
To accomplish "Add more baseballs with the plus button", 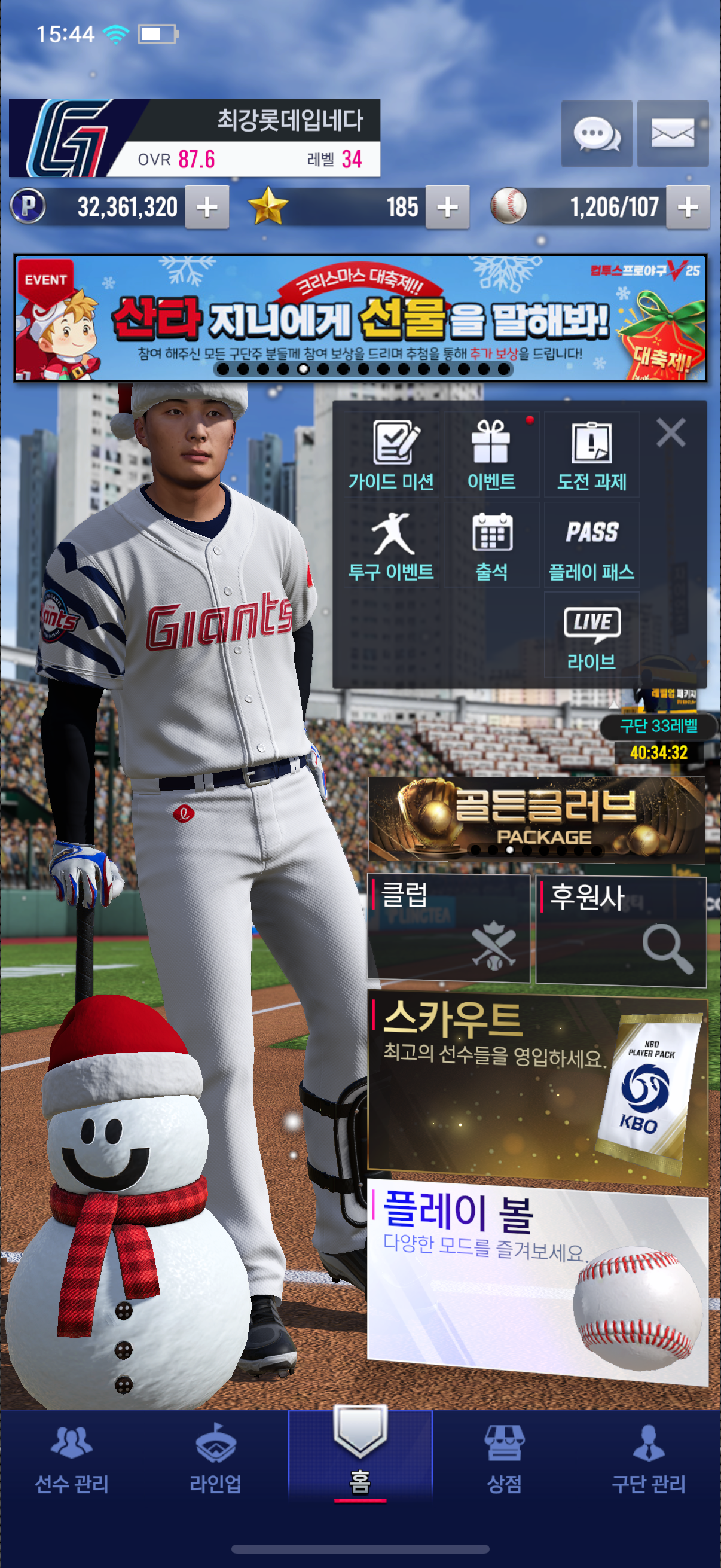I will tap(688, 207).
